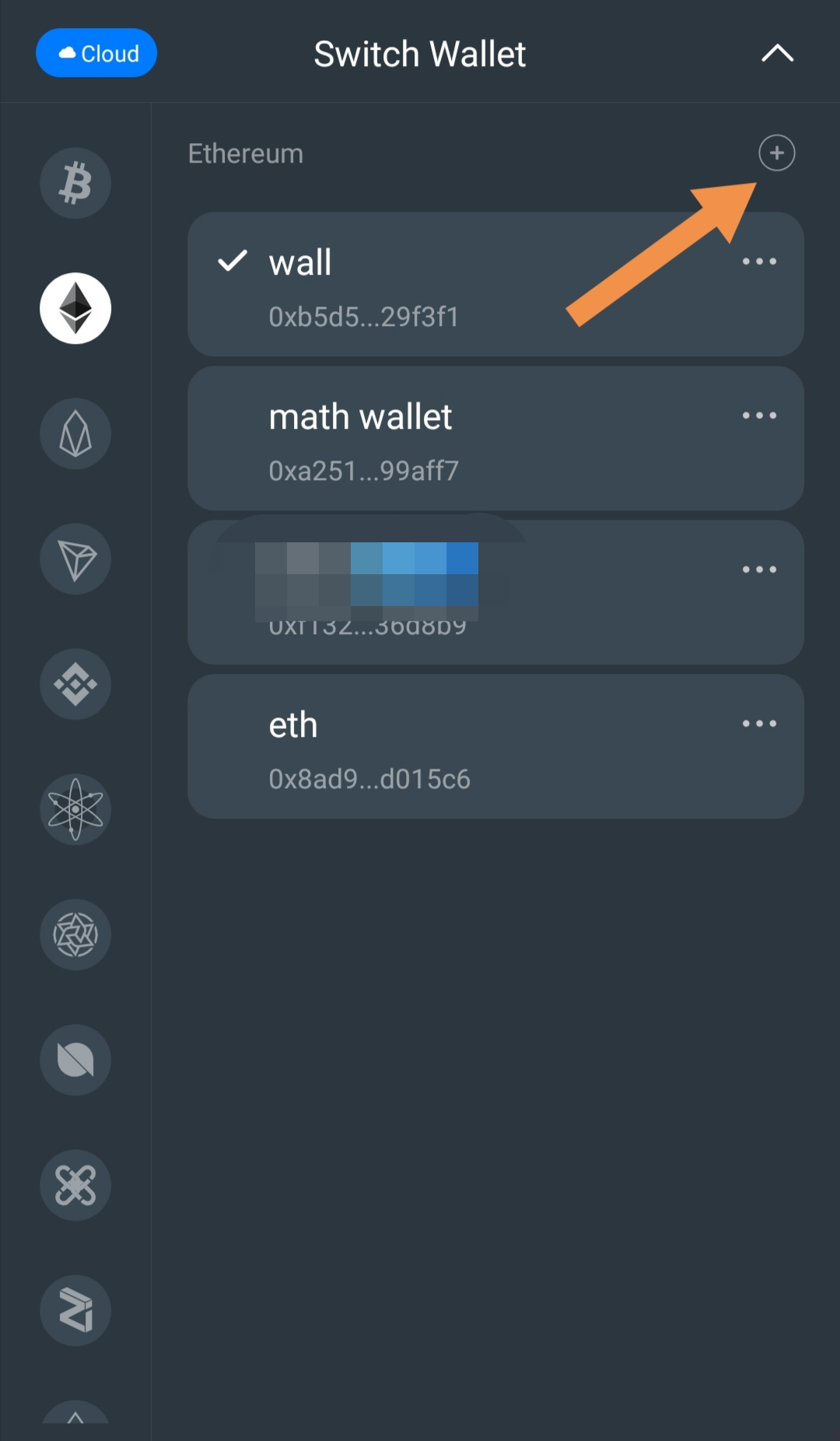Switch to the math wallet

click(x=467, y=440)
